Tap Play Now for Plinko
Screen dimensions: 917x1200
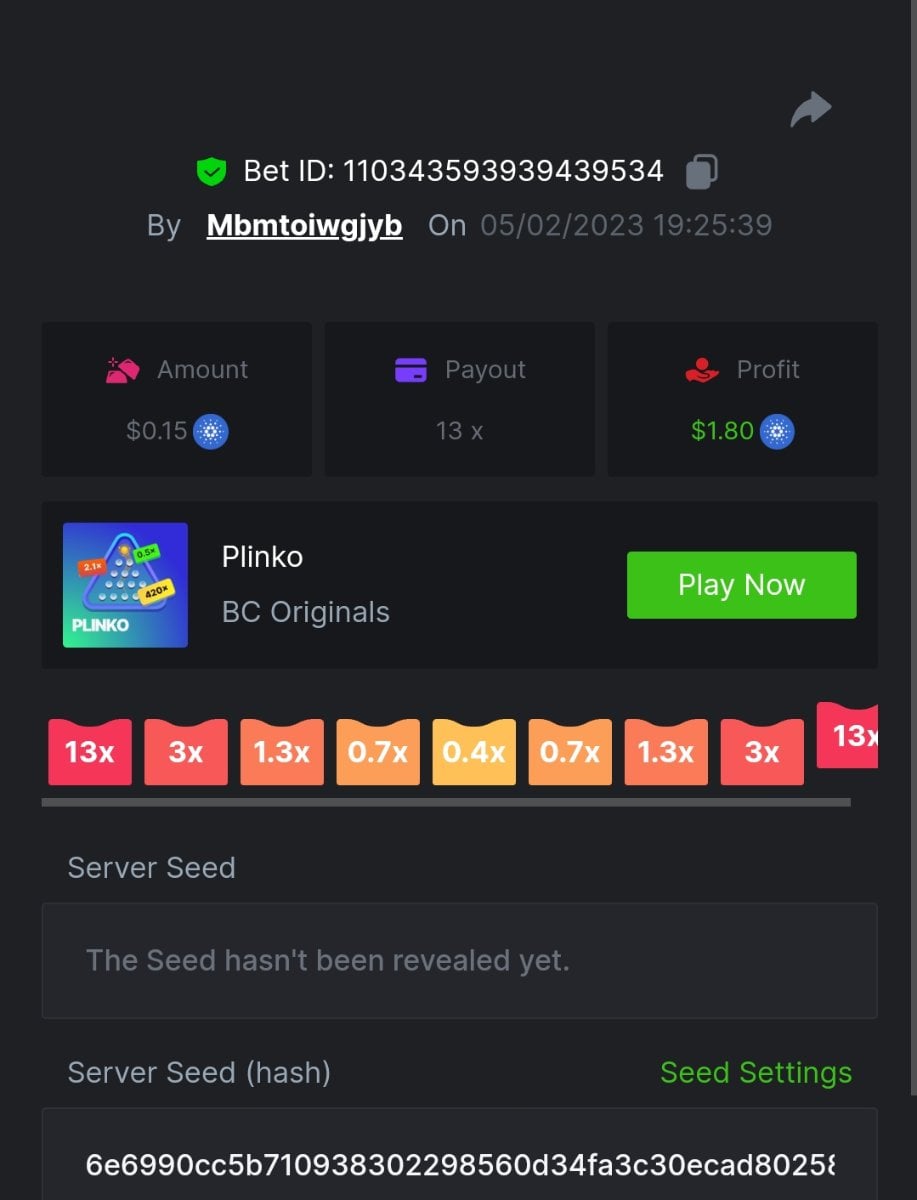pos(741,585)
